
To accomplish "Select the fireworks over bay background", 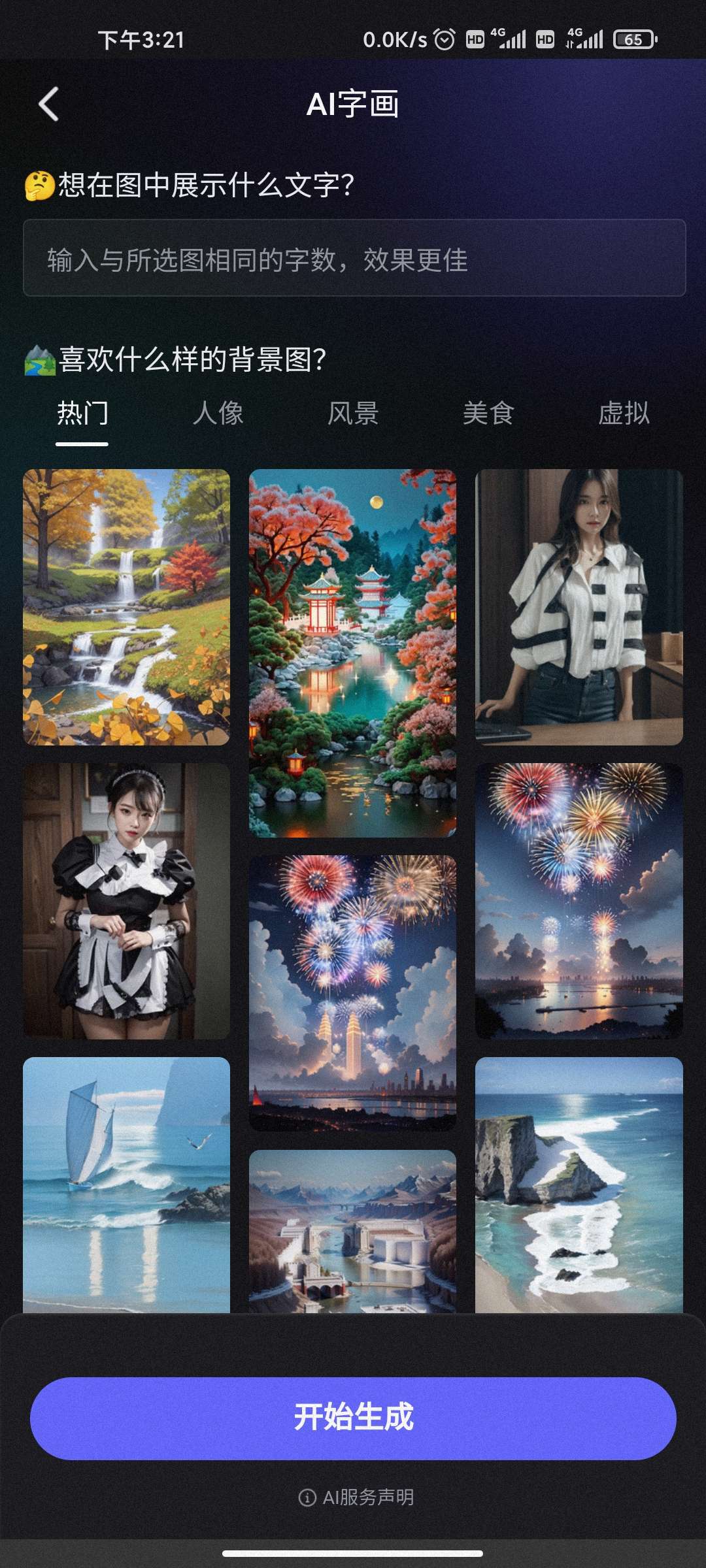I will (x=579, y=901).
